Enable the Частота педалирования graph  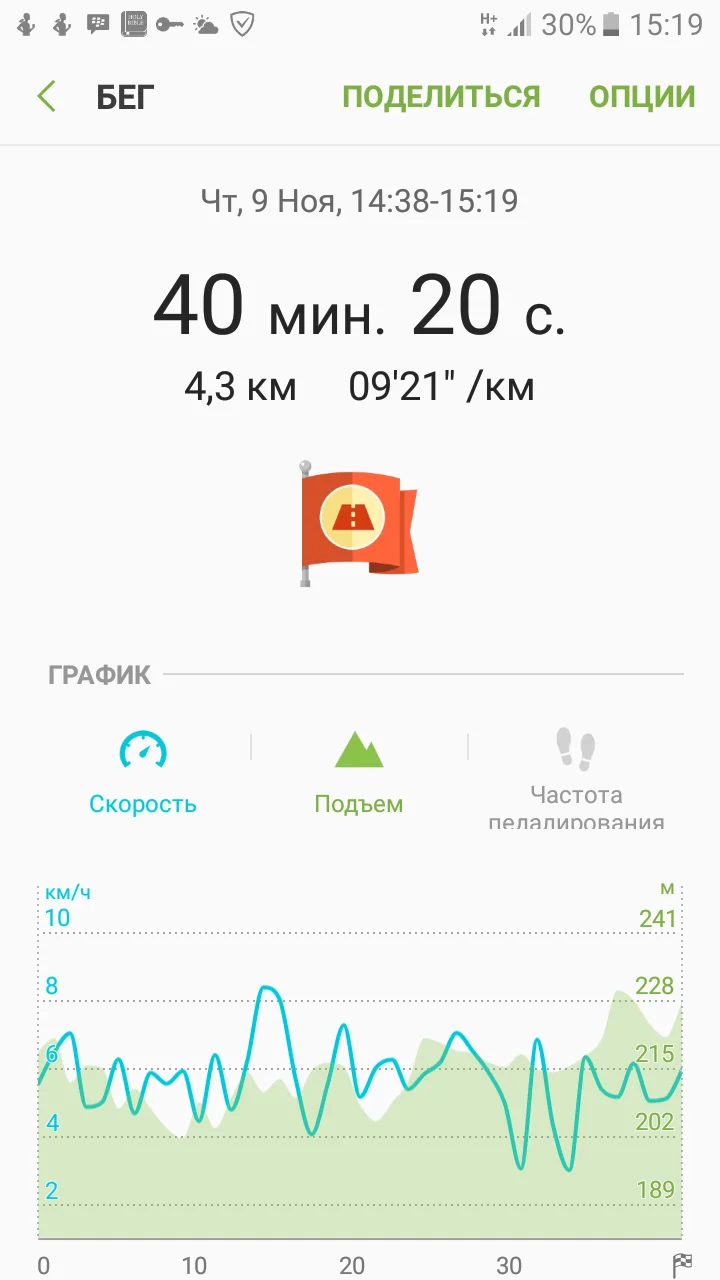tap(576, 778)
